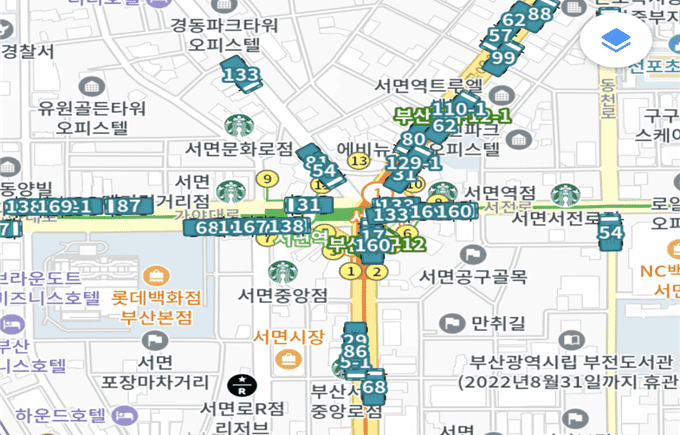Tap bus 54 marker near 서면서전로
This screenshot has height=435, width=680.
click(x=610, y=233)
